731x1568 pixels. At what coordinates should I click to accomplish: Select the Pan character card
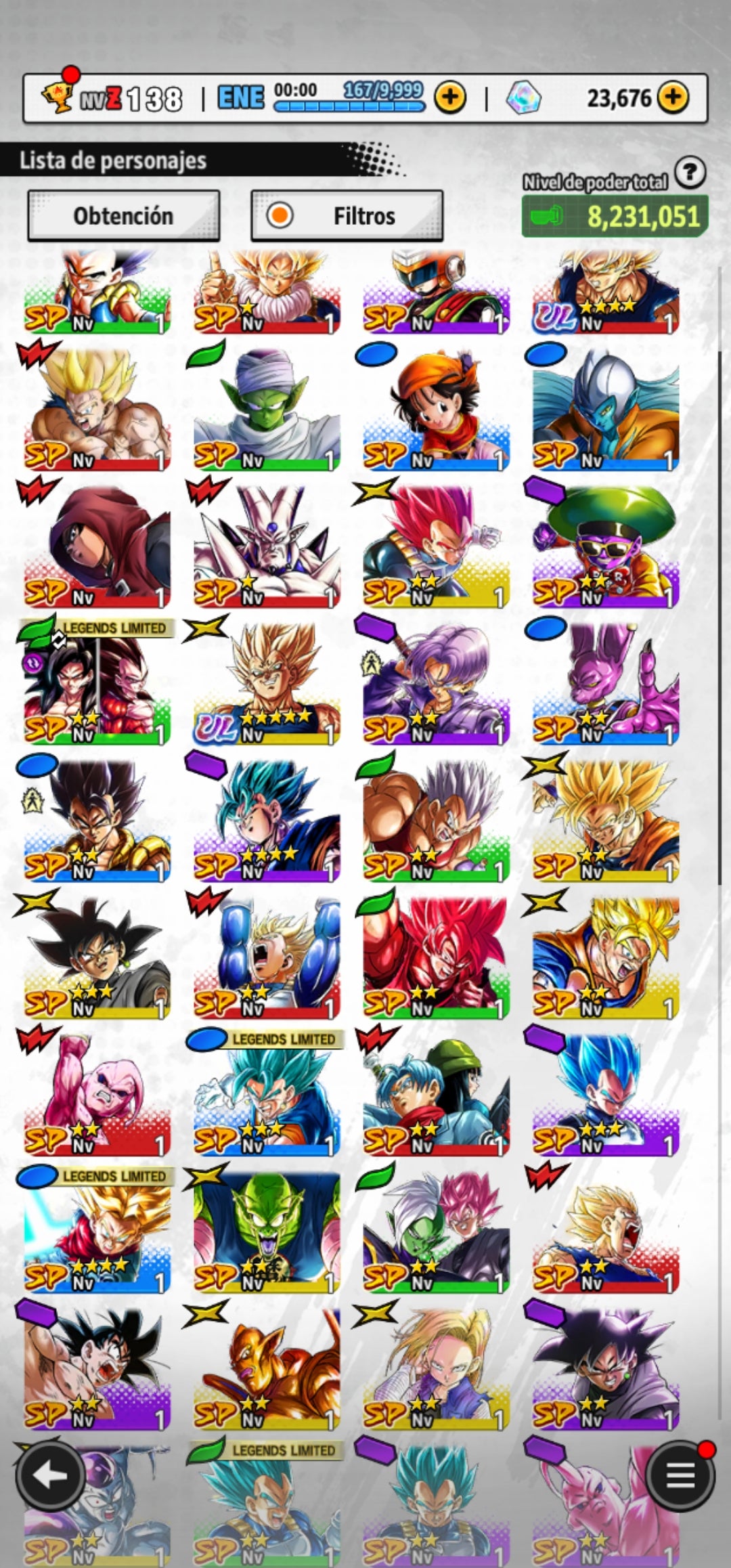pyautogui.click(x=436, y=410)
